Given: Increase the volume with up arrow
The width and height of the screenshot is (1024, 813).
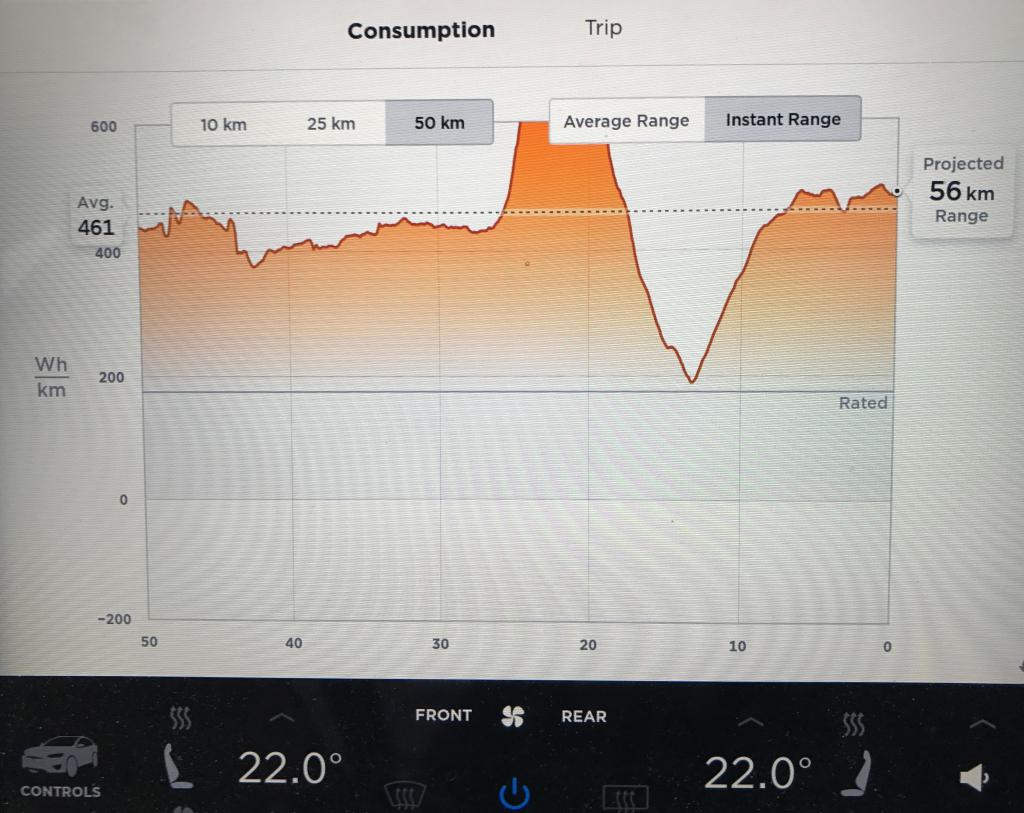Looking at the screenshot, I should point(983,724).
